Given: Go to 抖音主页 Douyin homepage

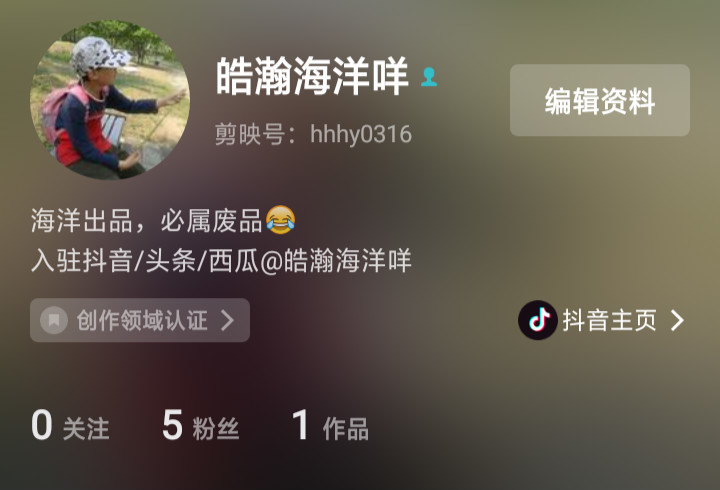Looking at the screenshot, I should point(602,320).
